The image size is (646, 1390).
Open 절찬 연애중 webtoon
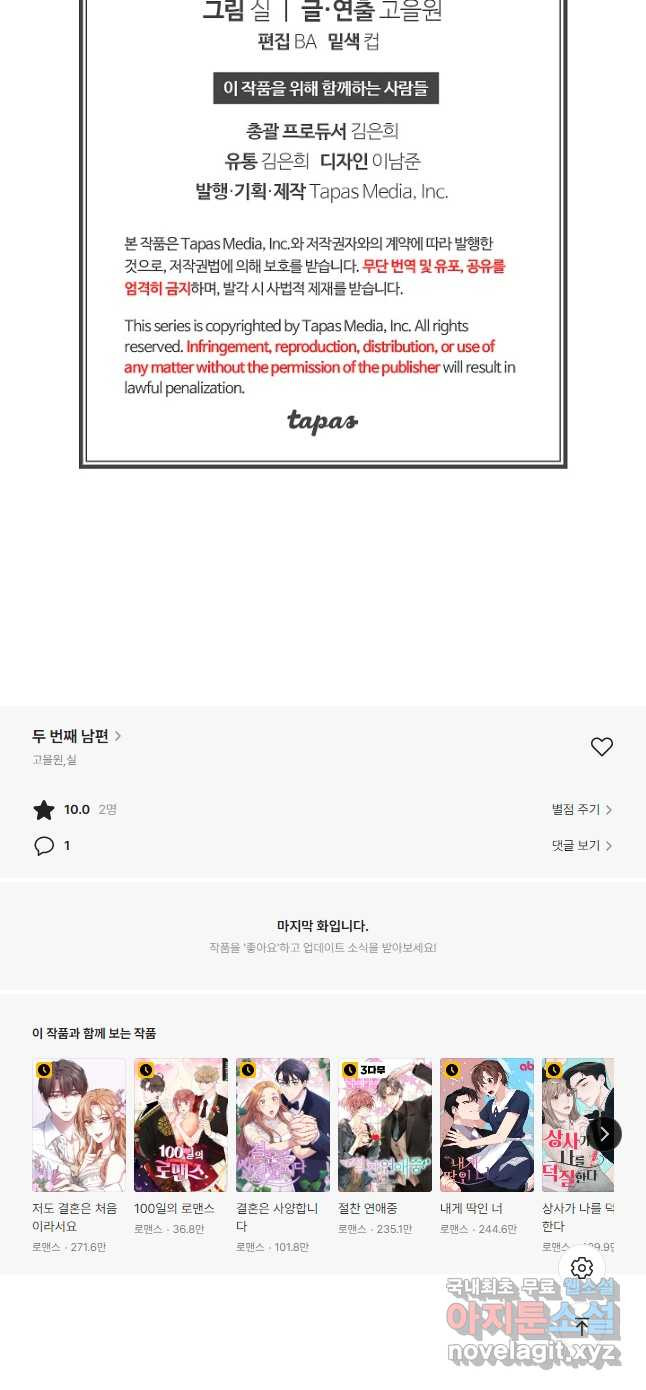(385, 1125)
